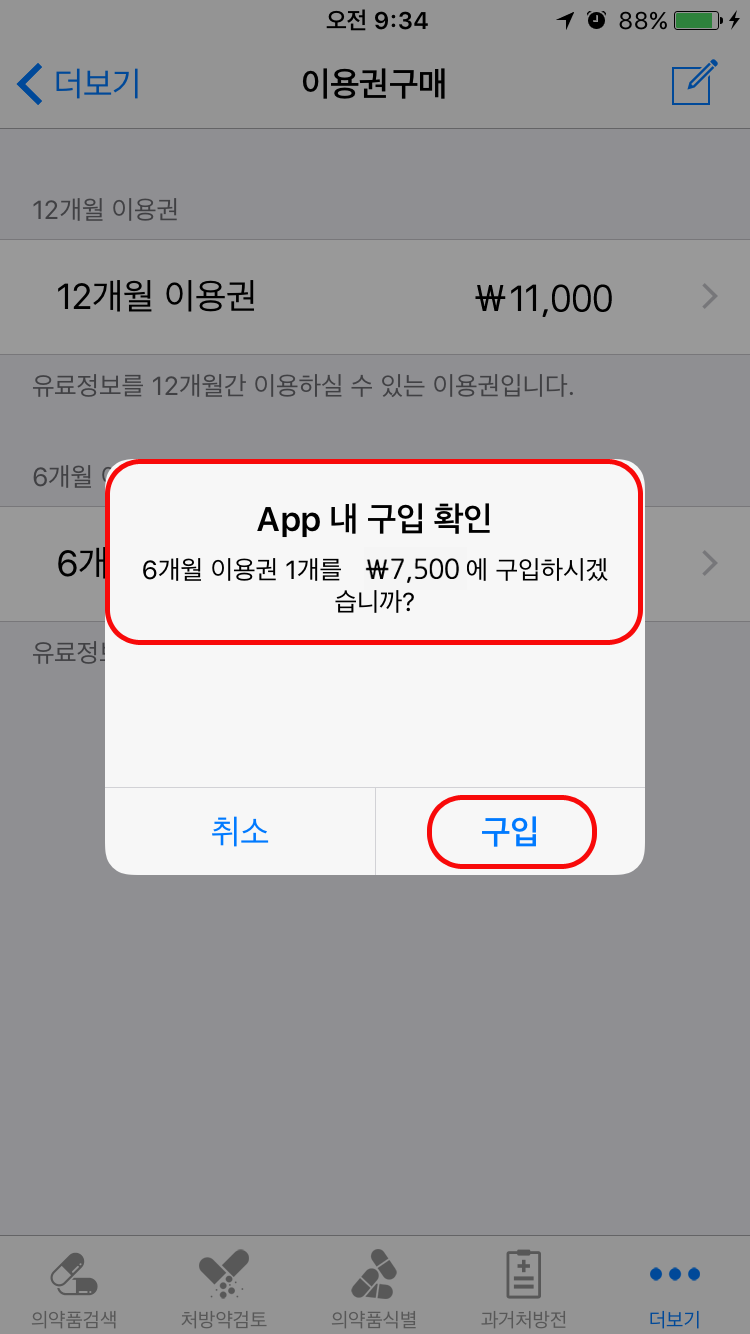Go back to 더보기
This screenshot has width=750, height=1334.
click(x=78, y=83)
